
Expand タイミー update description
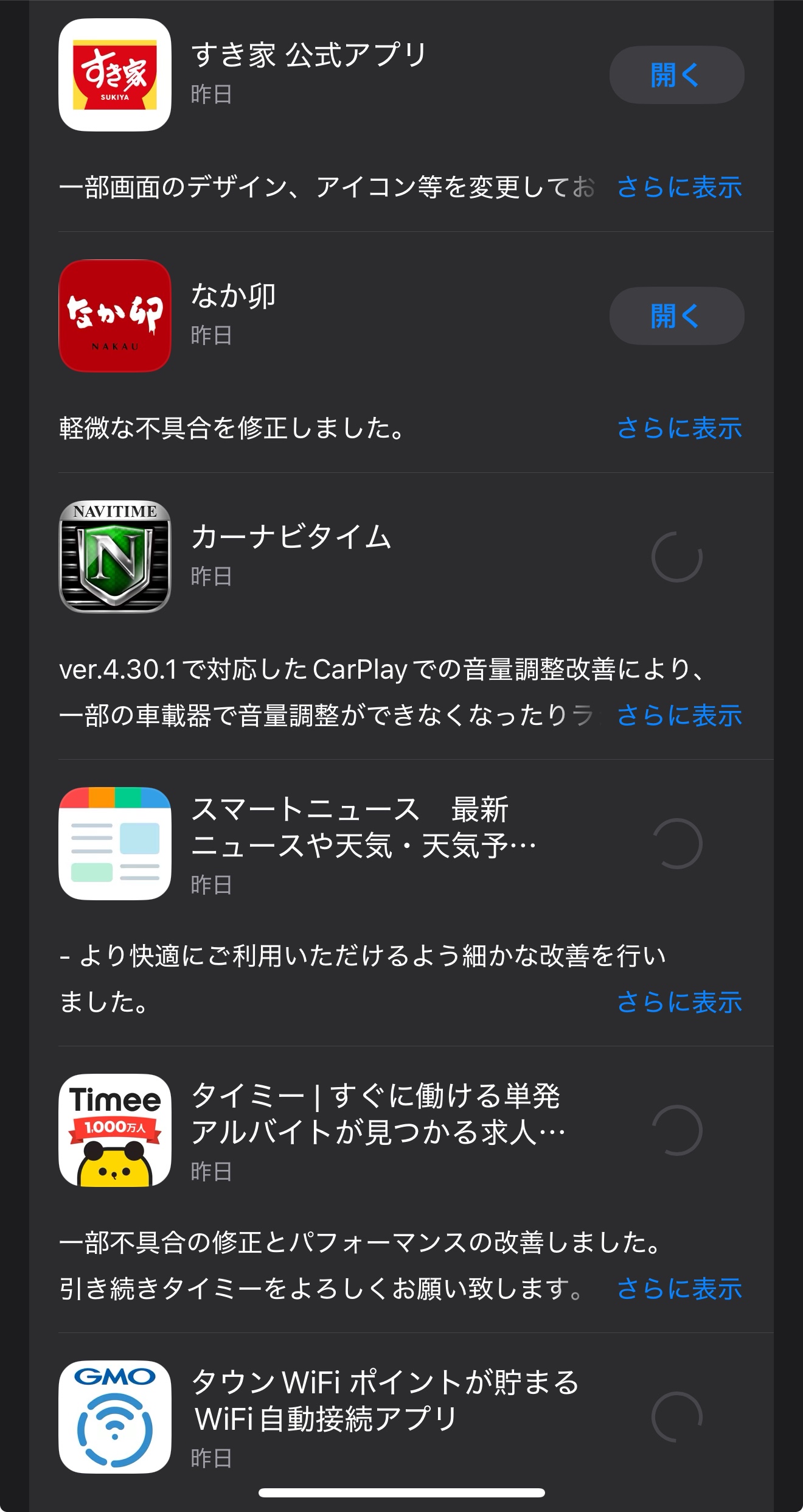[679, 1289]
